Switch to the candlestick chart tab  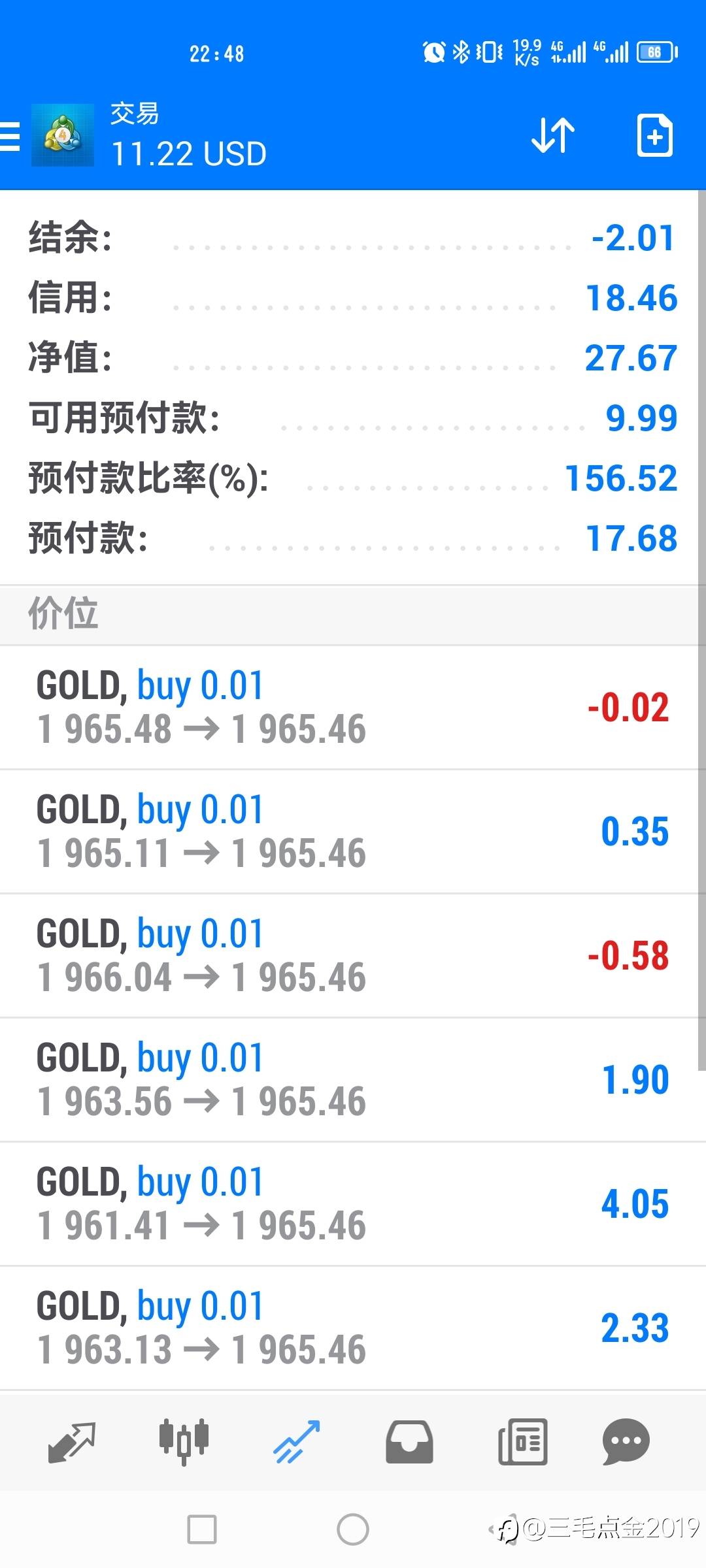click(x=184, y=1442)
